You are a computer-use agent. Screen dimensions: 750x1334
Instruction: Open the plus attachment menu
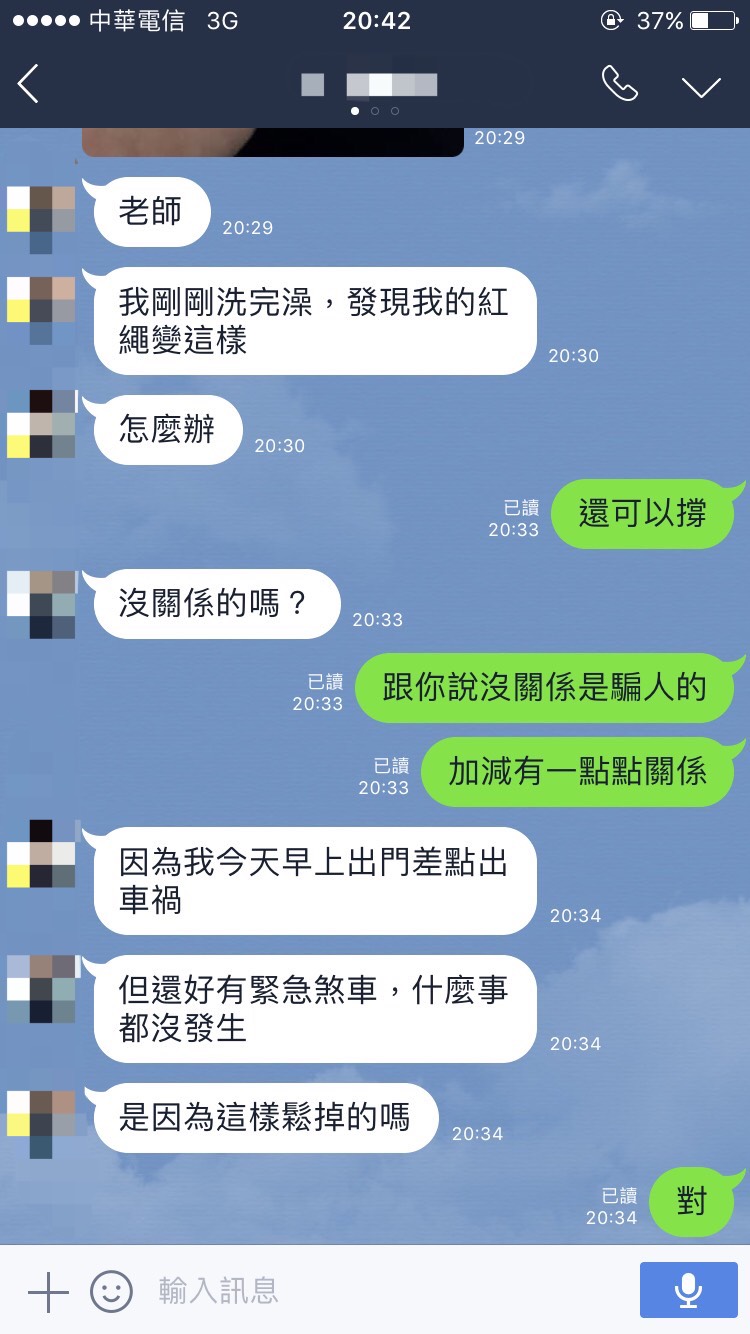tap(47, 1291)
